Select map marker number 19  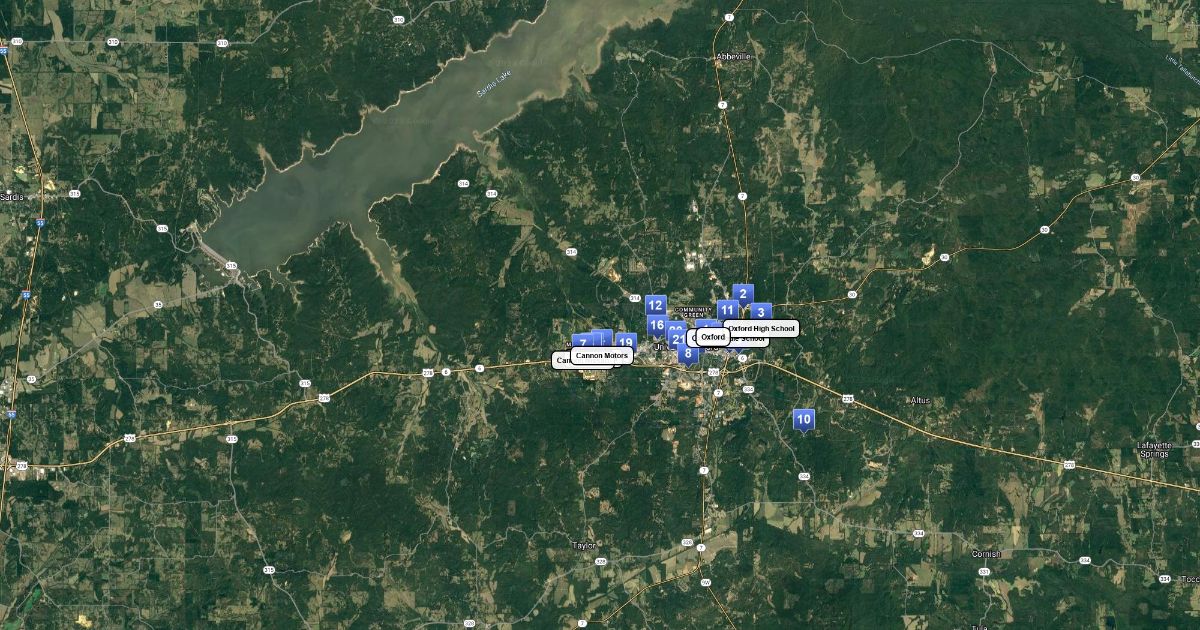pyautogui.click(x=626, y=343)
